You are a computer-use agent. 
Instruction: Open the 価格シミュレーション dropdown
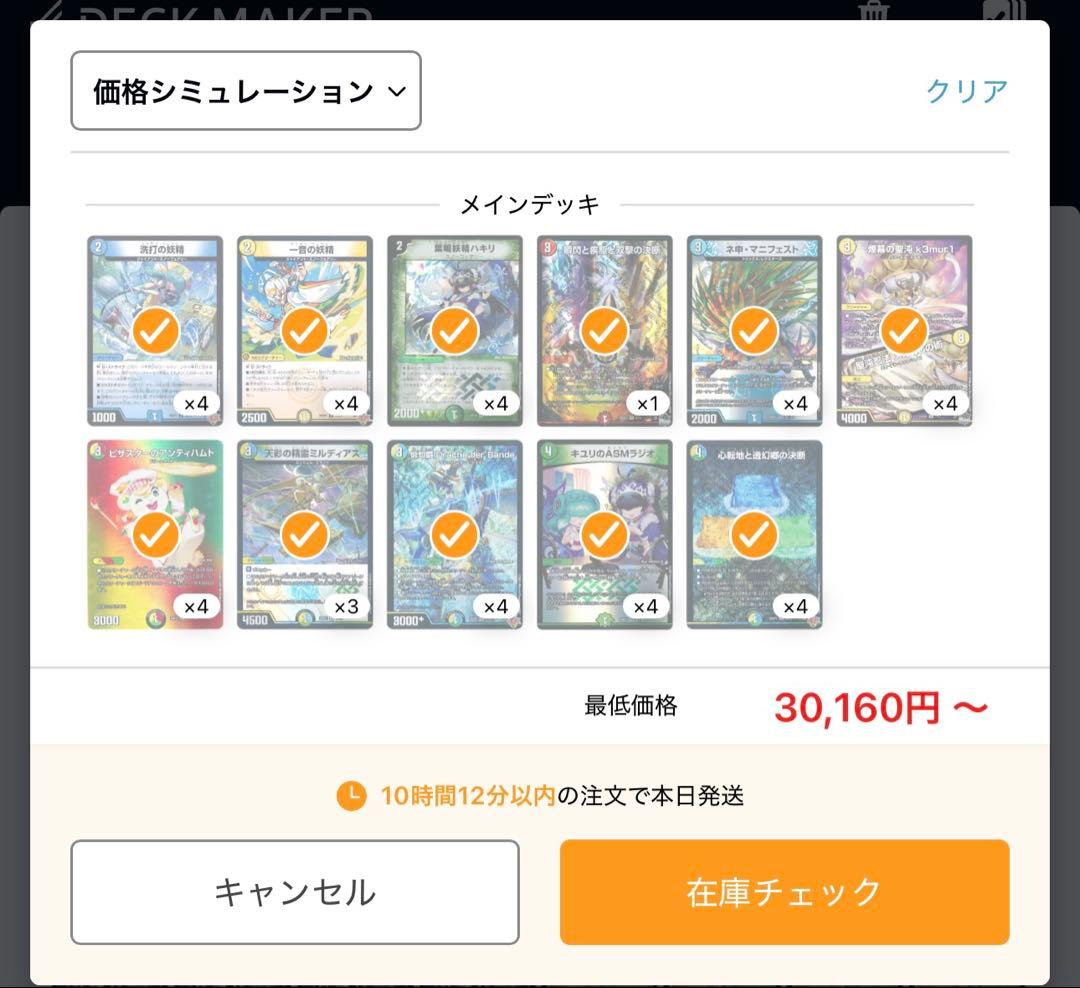245,91
